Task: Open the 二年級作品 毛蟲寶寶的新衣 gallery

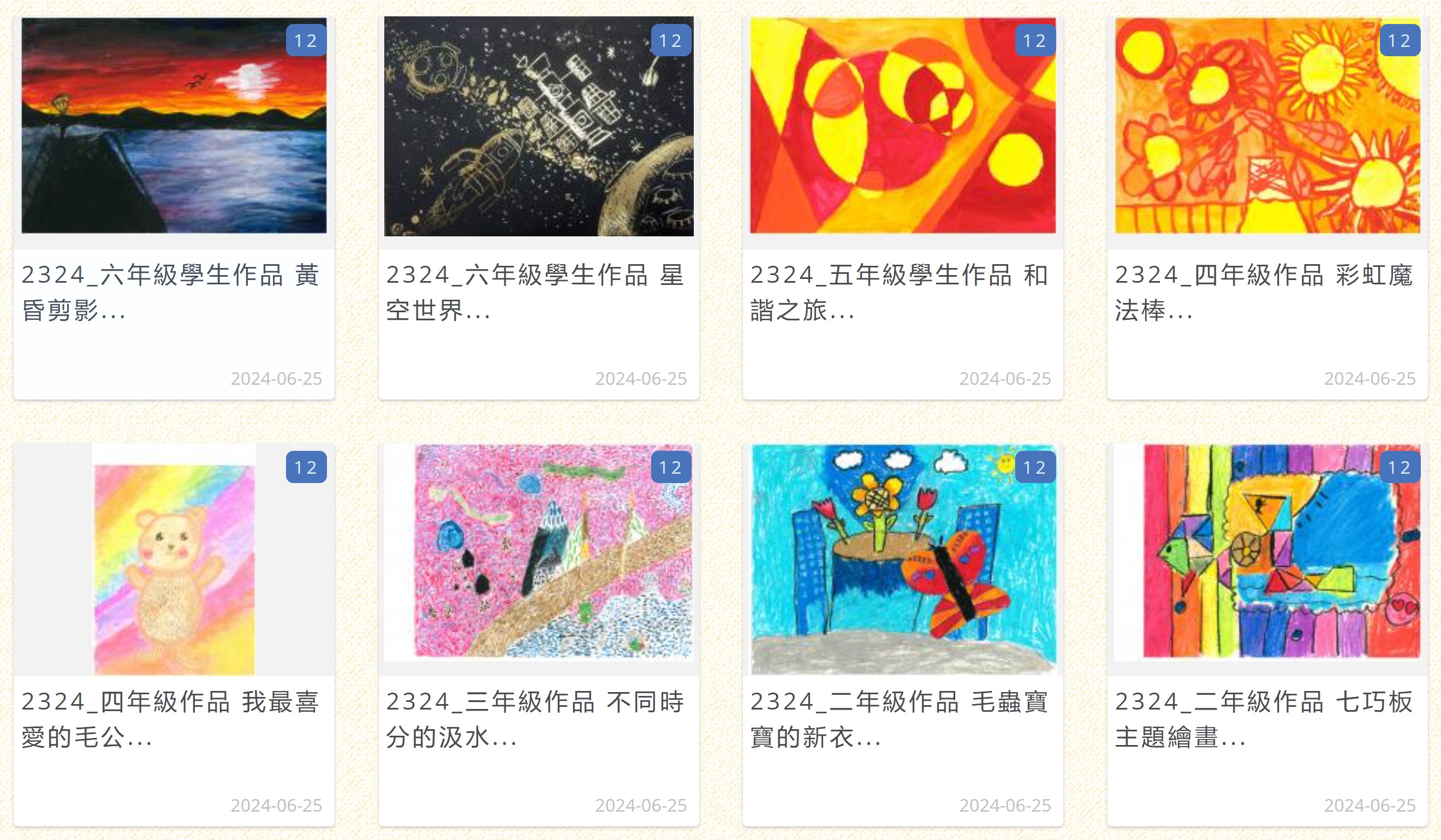Action: tap(903, 559)
